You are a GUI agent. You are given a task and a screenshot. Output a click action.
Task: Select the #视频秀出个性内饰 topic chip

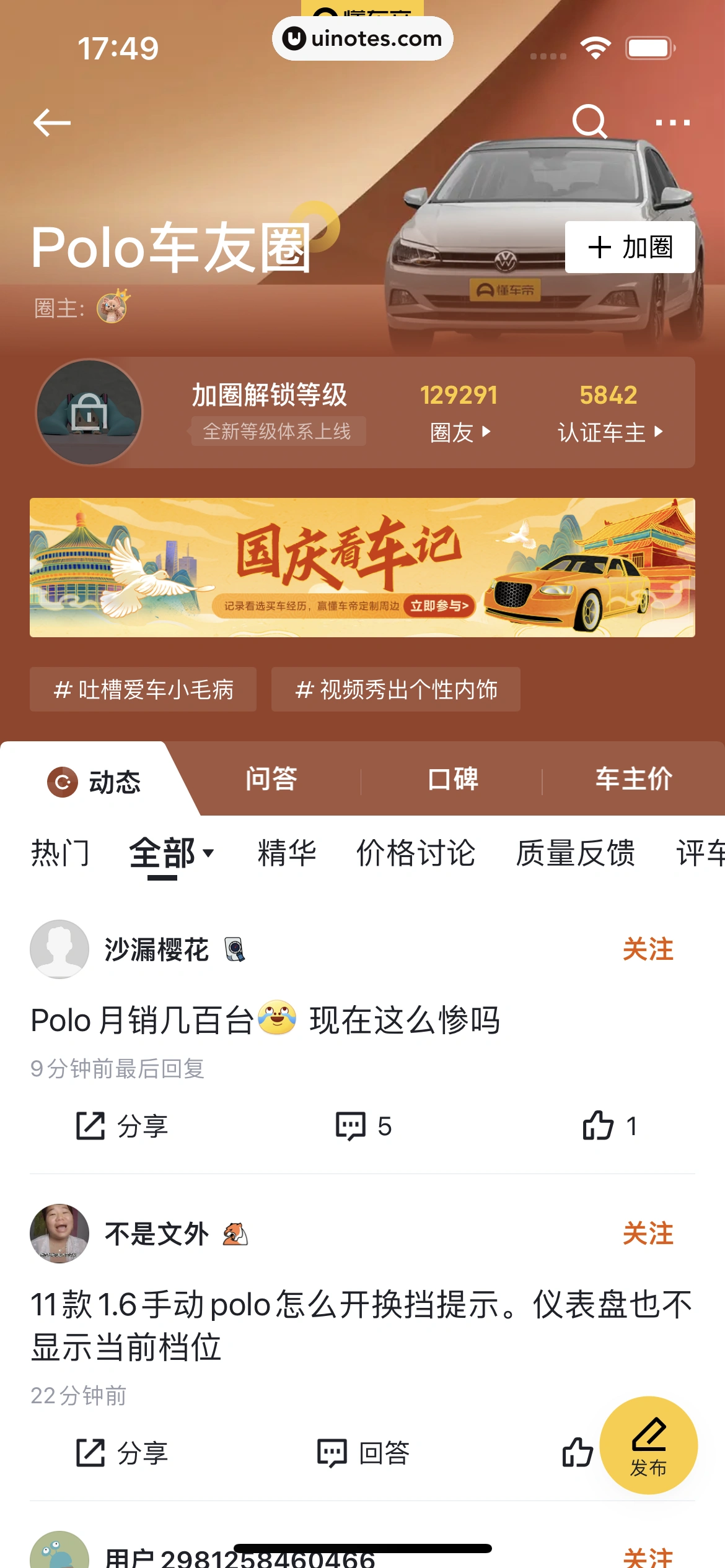395,689
